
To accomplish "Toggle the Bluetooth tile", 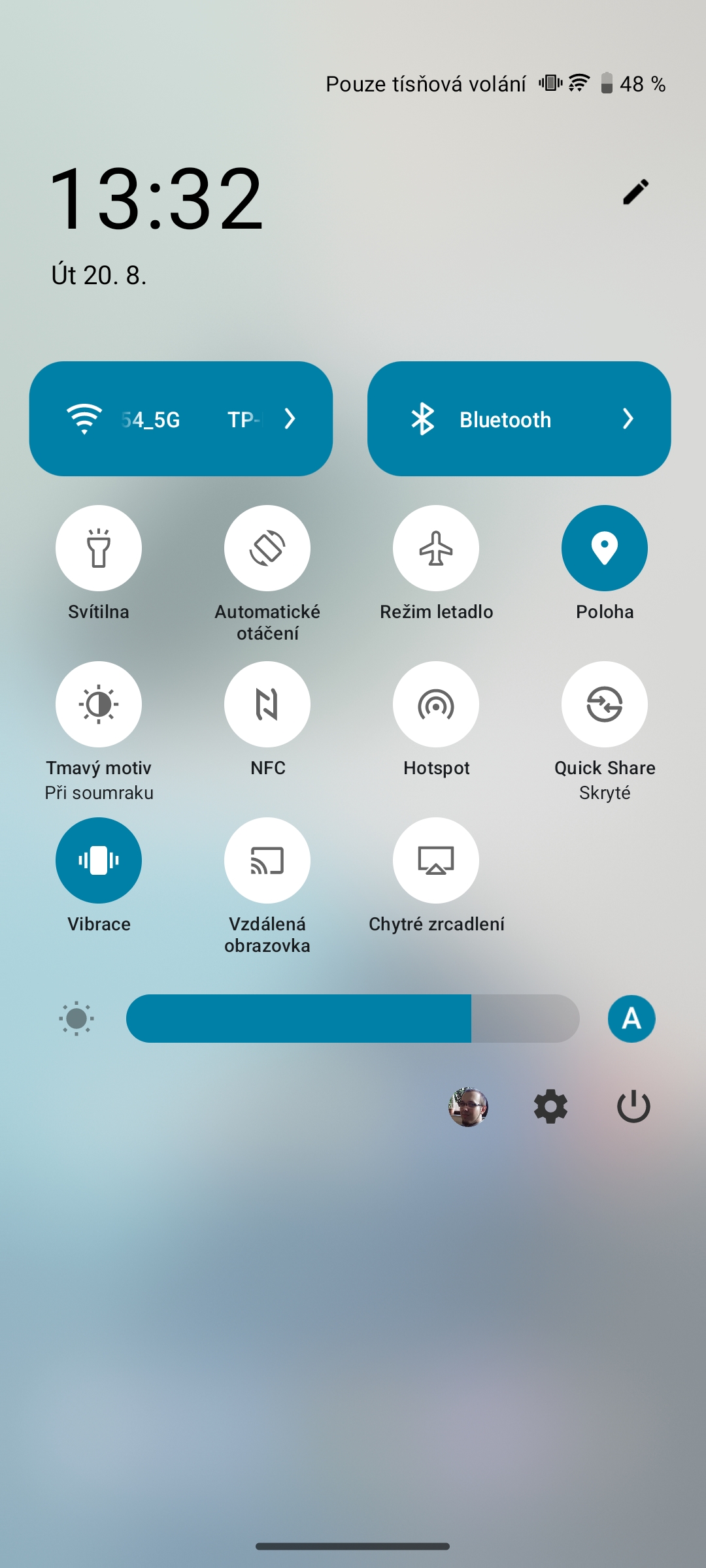I will [519, 419].
